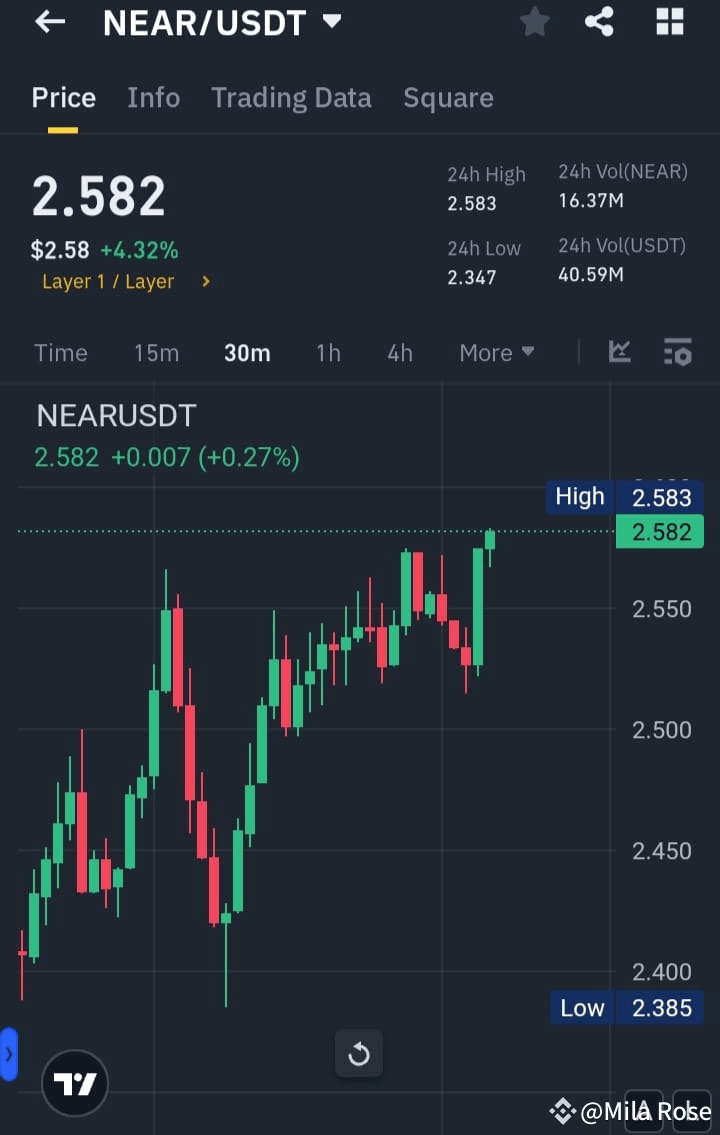Screen dimensions: 720x1135
Task: Switch to the Info tab
Action: click(x=153, y=97)
